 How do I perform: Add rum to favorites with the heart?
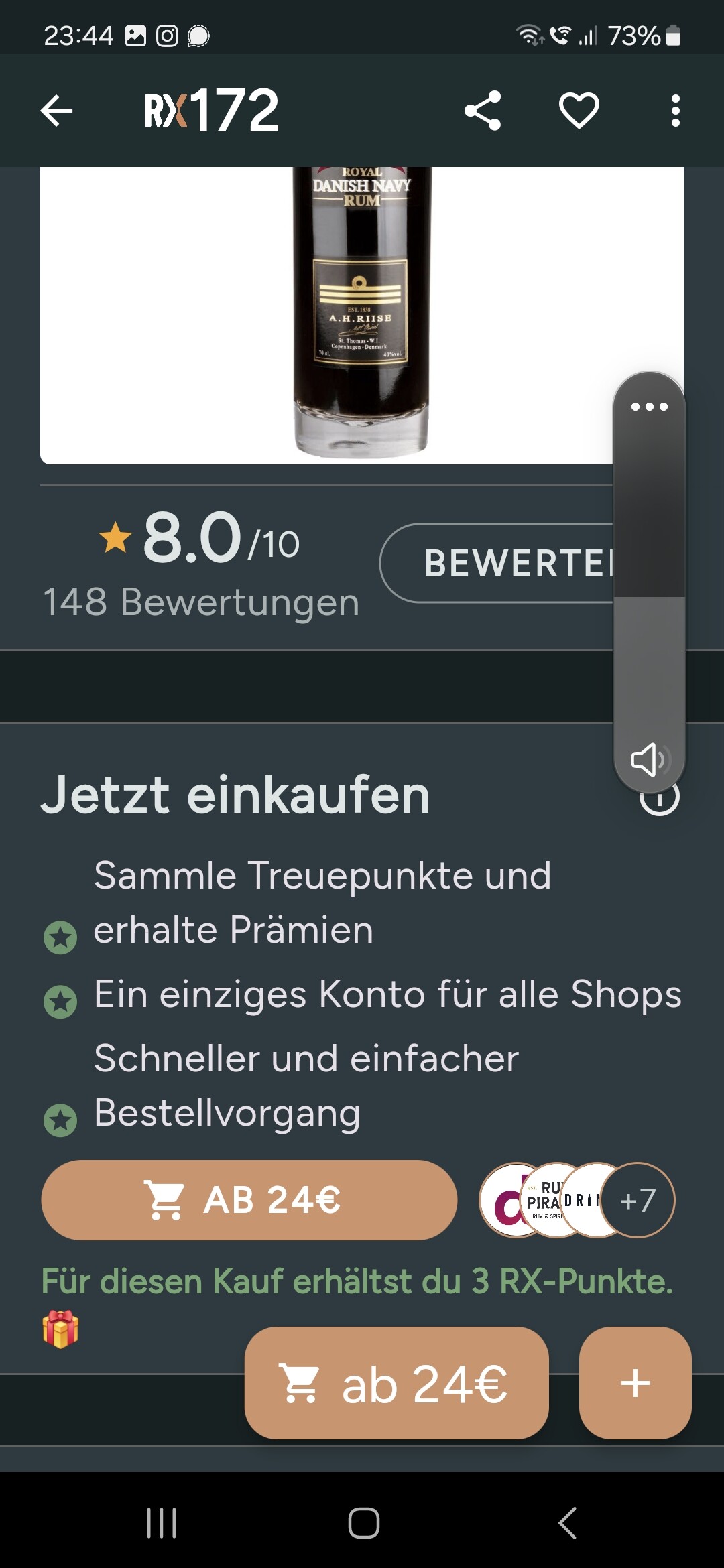click(579, 111)
